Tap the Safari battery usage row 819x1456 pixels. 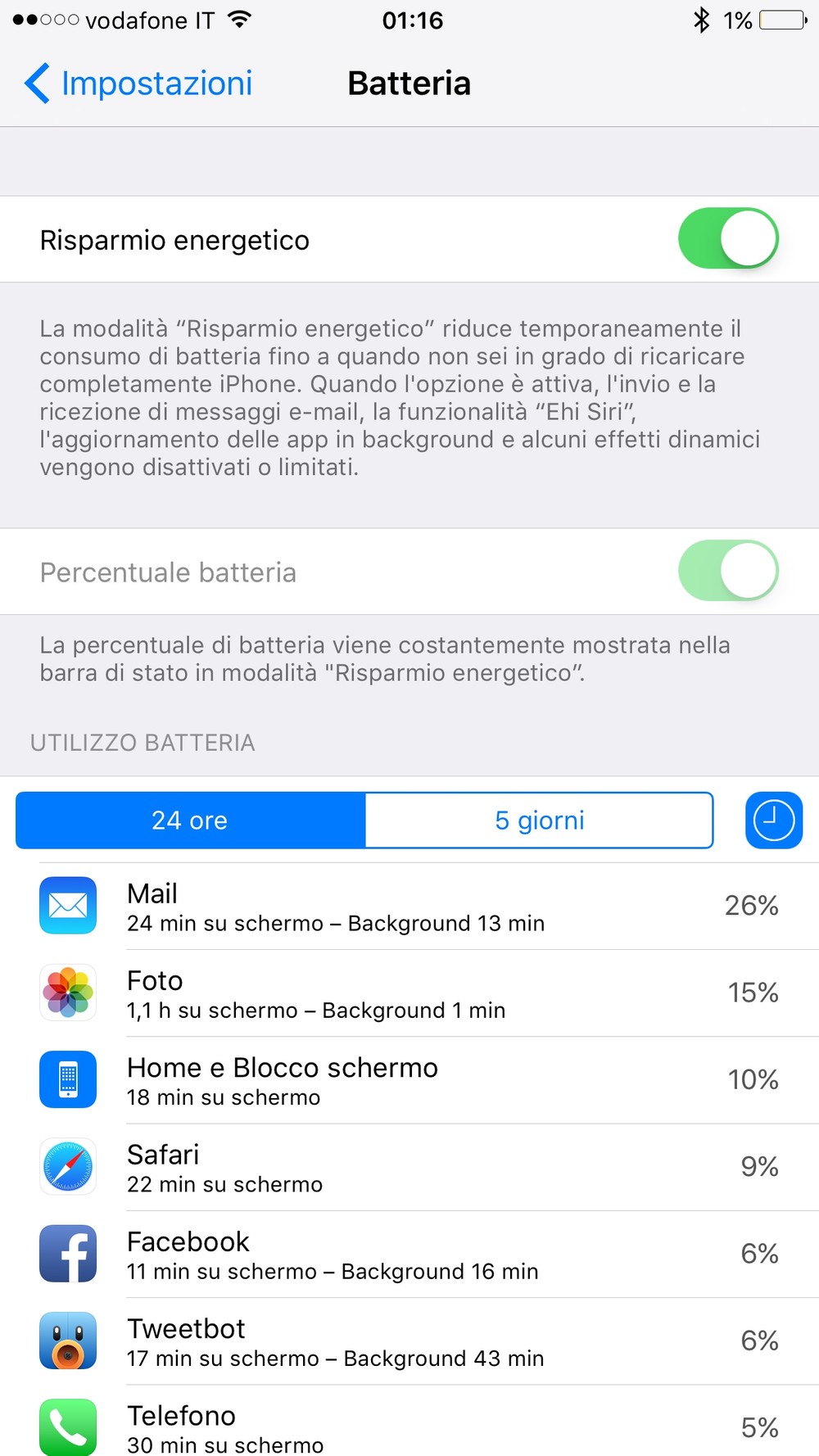(x=409, y=1167)
